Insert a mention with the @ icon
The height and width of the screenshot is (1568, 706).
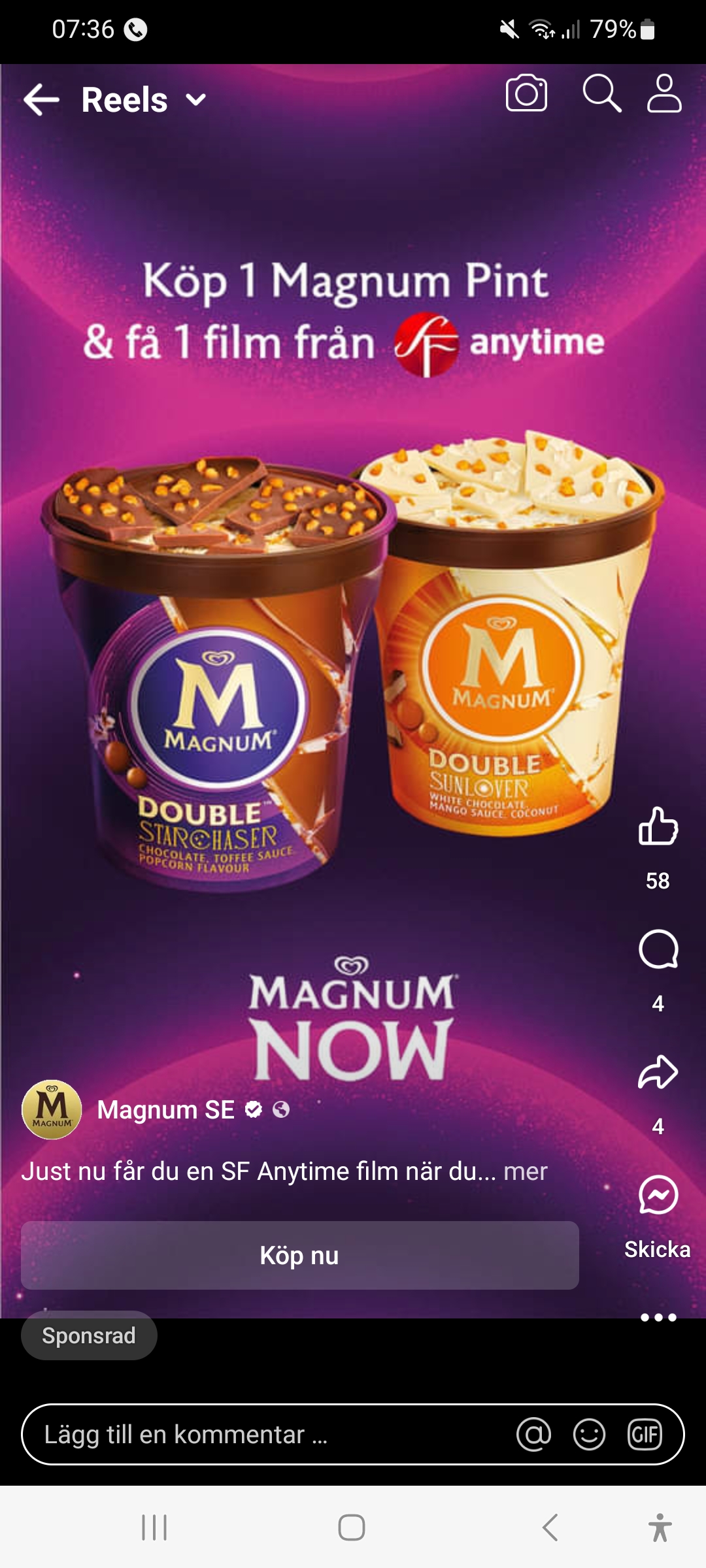[x=533, y=1435]
